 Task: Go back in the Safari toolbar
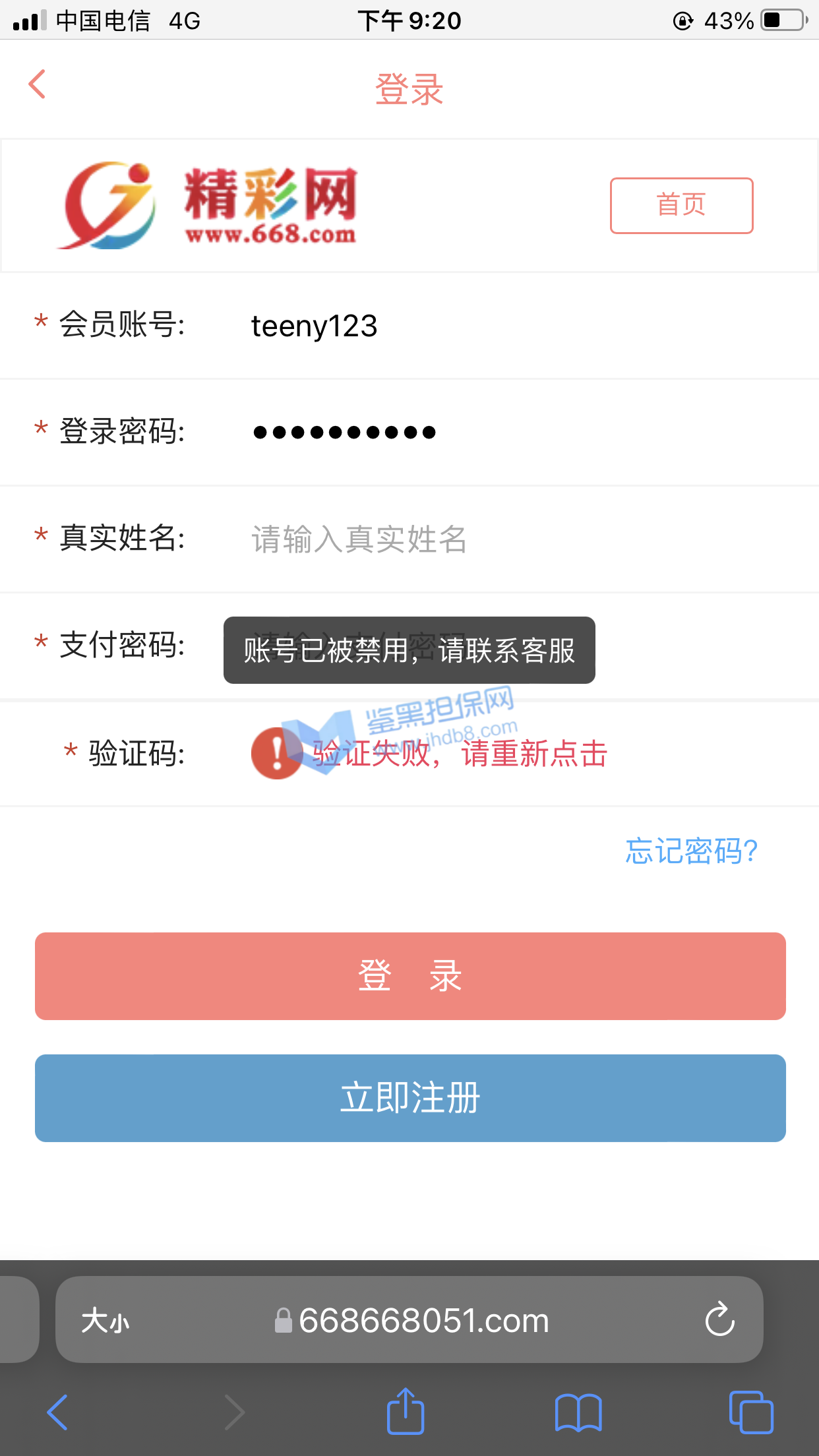click(57, 1412)
